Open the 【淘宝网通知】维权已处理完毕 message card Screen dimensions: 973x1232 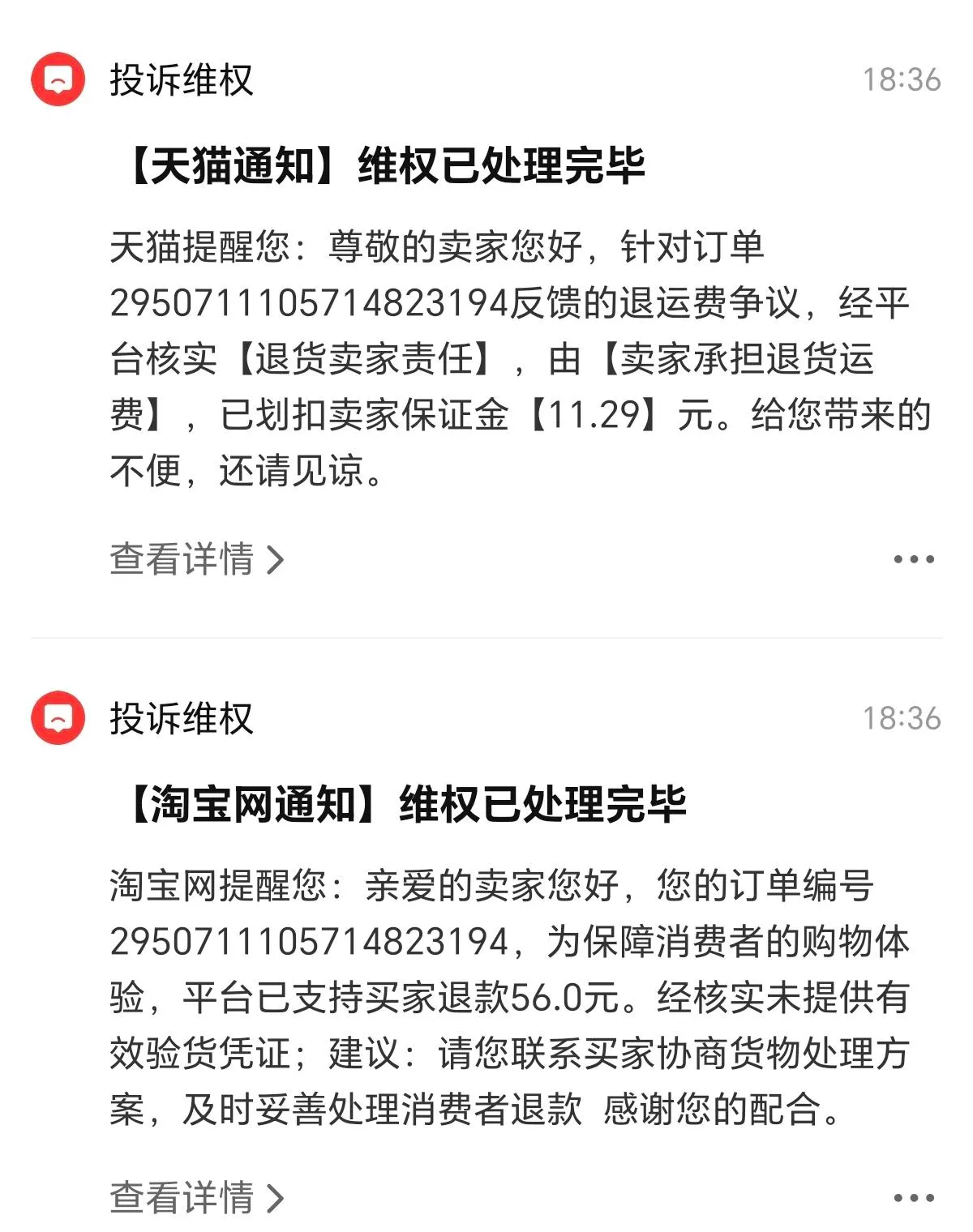coord(407,805)
